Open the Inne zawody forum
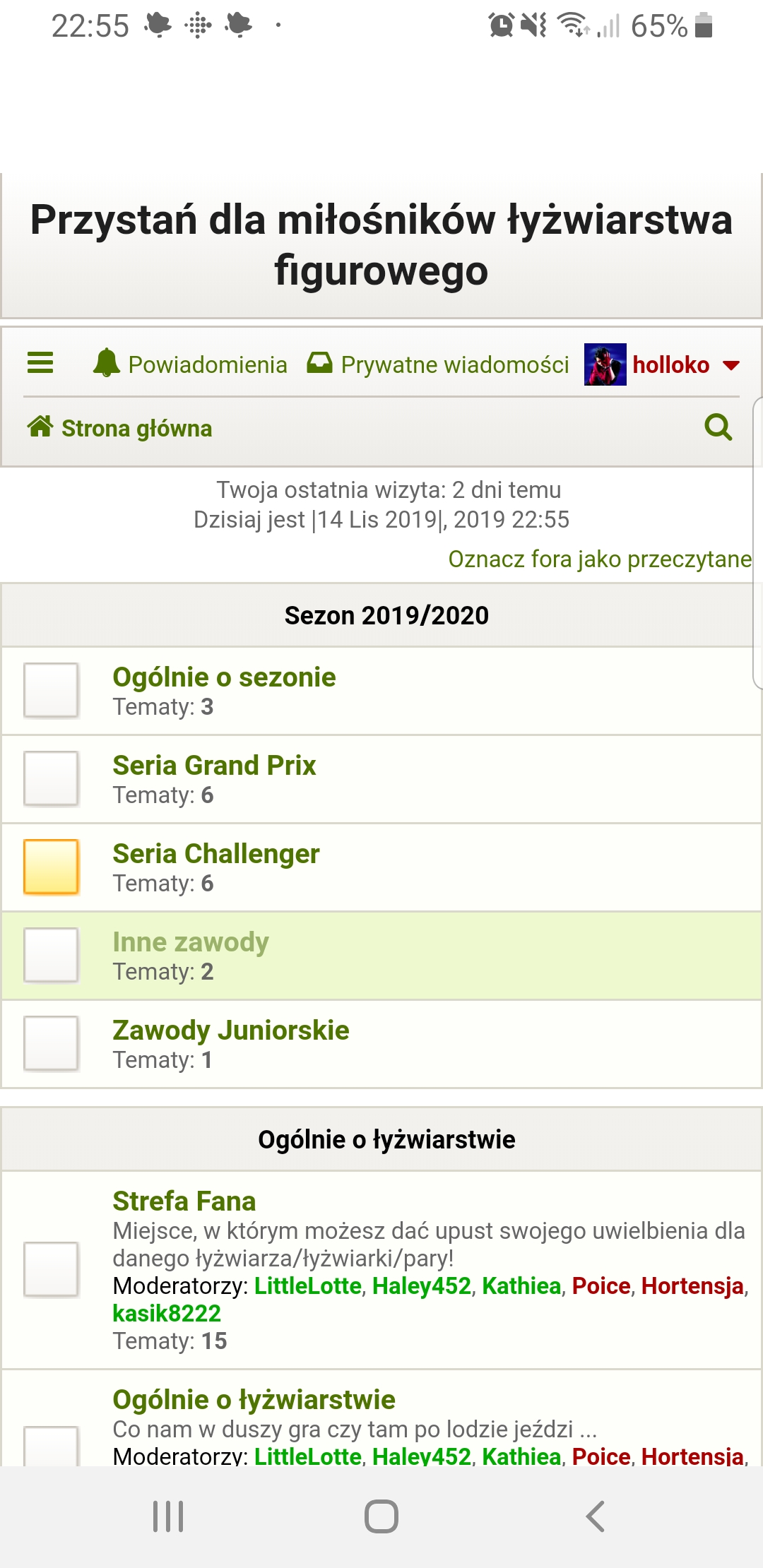Screen dimensions: 763x1568 pos(191,942)
